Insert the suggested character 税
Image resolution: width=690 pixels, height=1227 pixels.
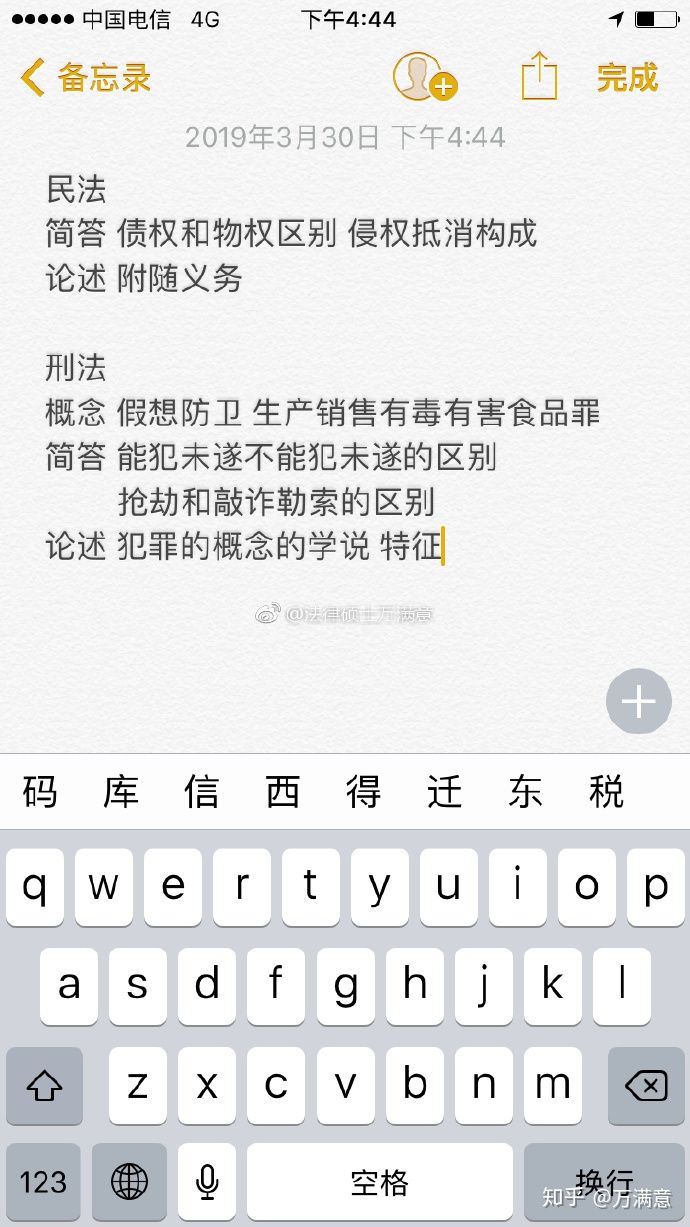coord(606,792)
